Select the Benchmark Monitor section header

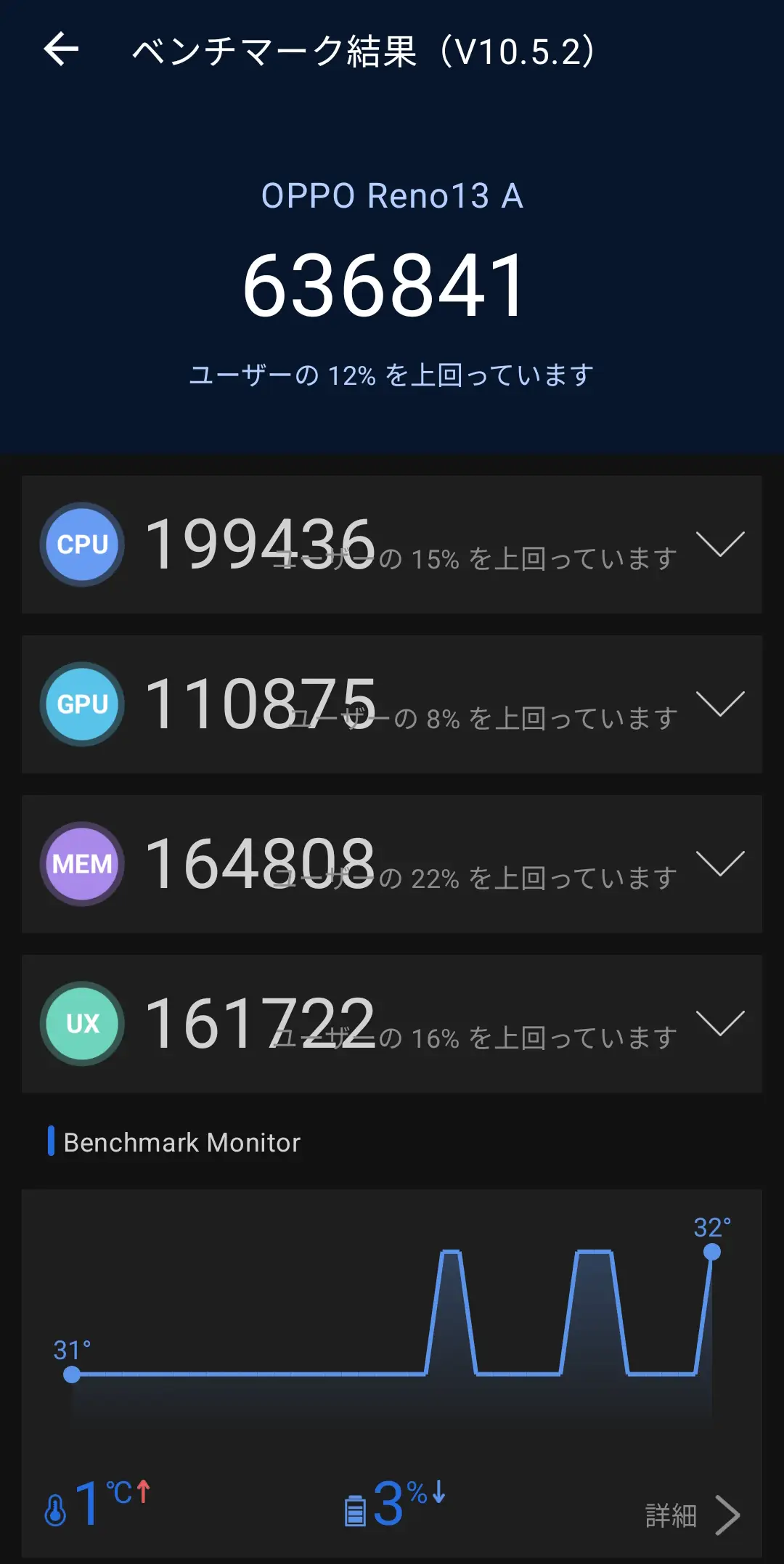181,1141
